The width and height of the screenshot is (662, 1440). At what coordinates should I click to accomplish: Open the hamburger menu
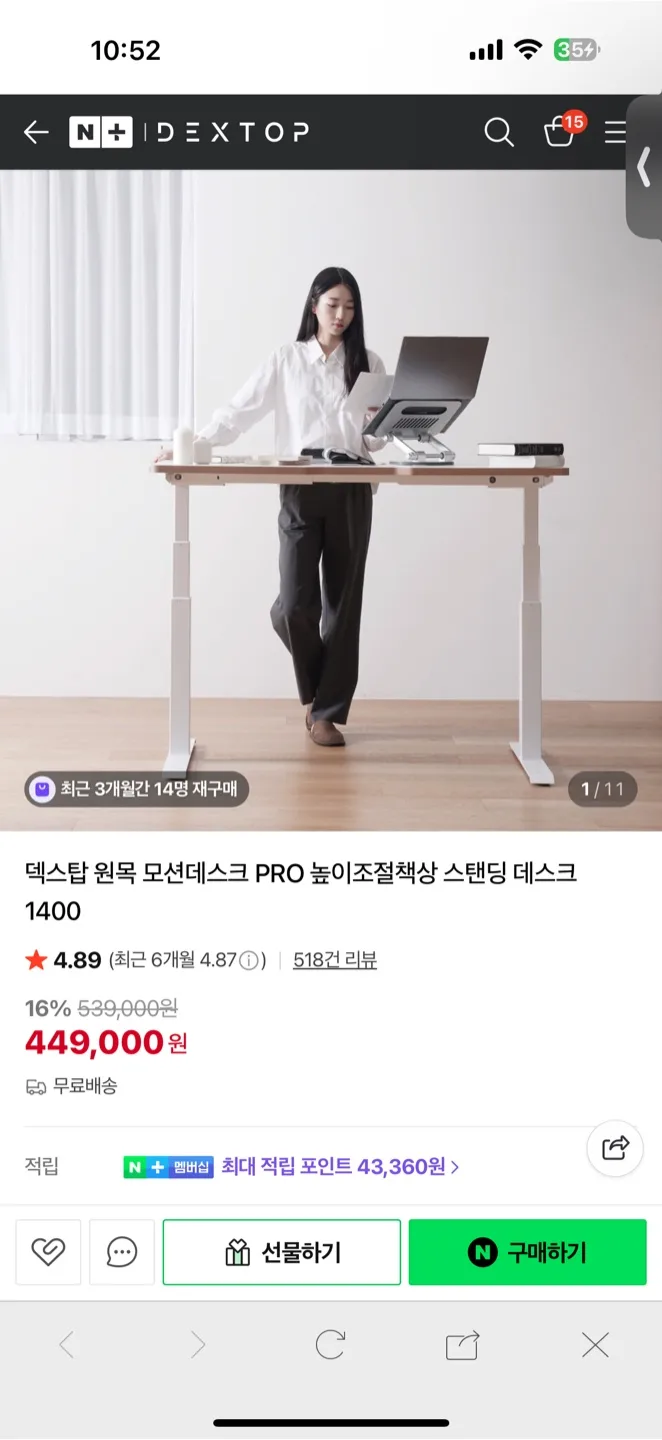point(615,132)
